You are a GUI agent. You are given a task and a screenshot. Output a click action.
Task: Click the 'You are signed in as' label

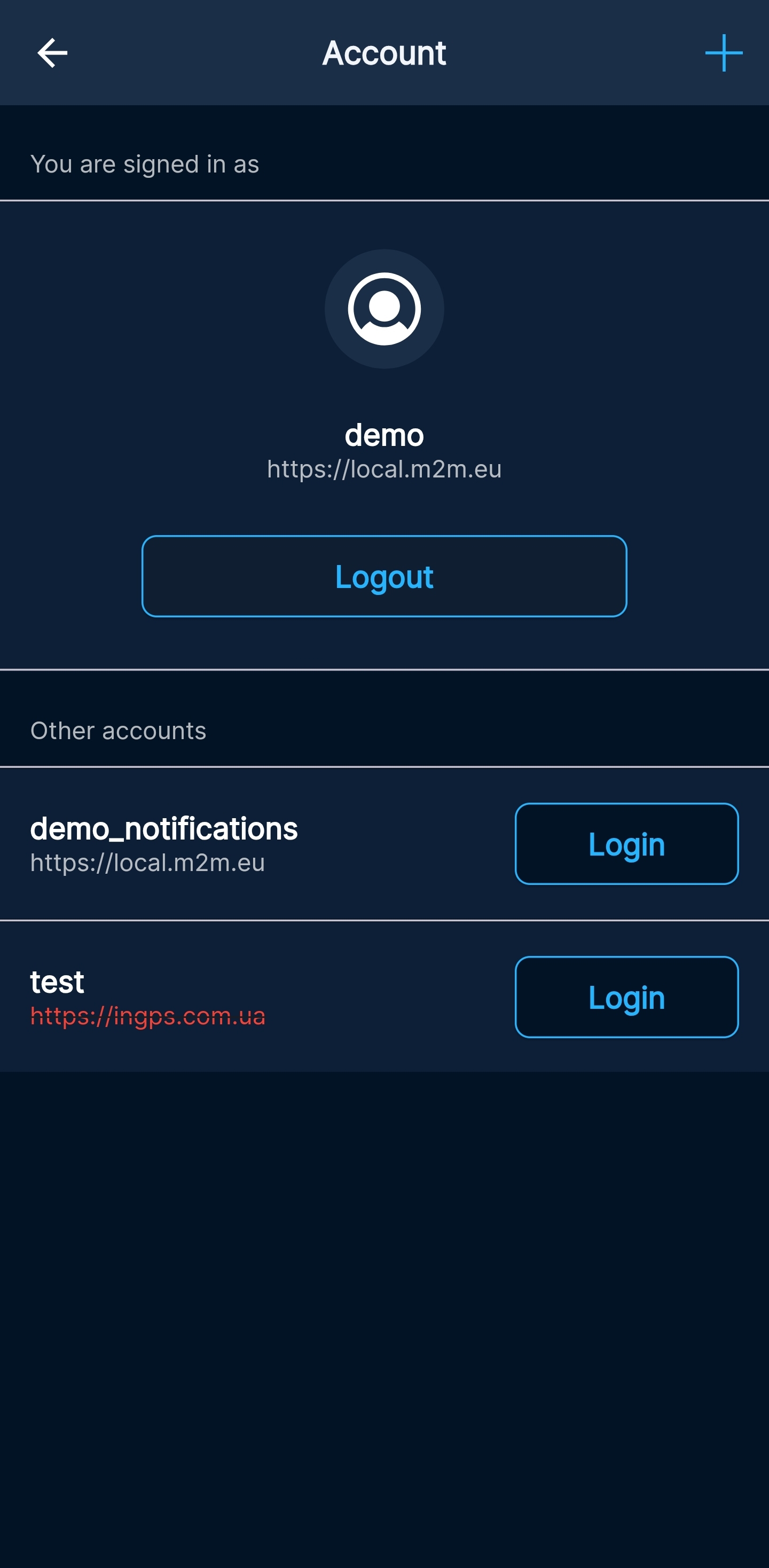(145, 163)
